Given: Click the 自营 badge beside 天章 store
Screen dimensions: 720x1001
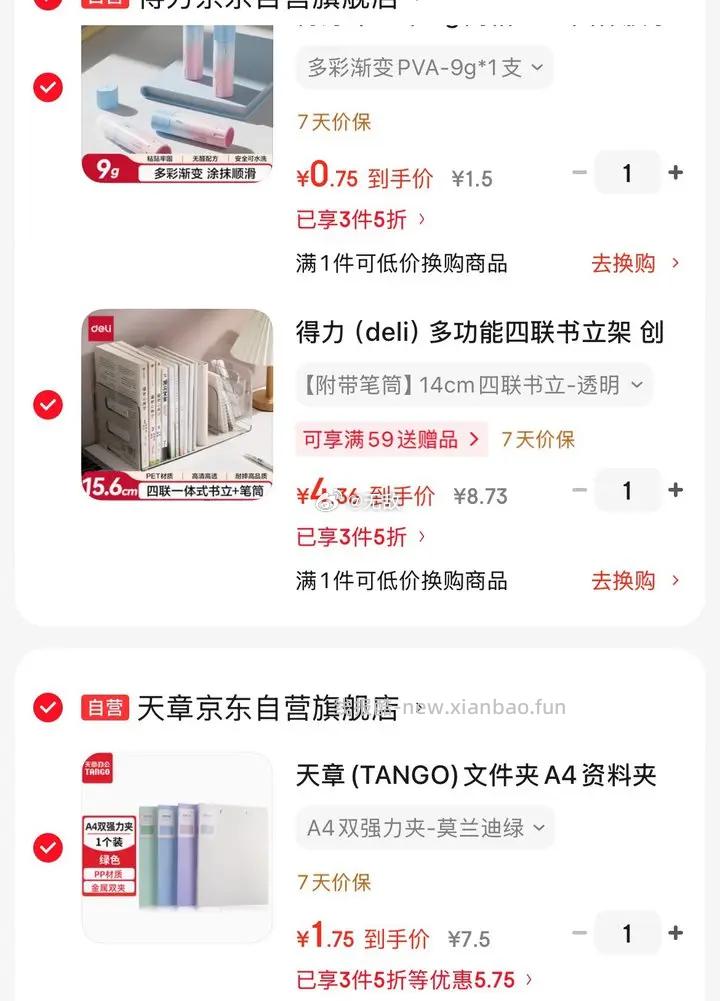Looking at the screenshot, I should (x=105, y=707).
